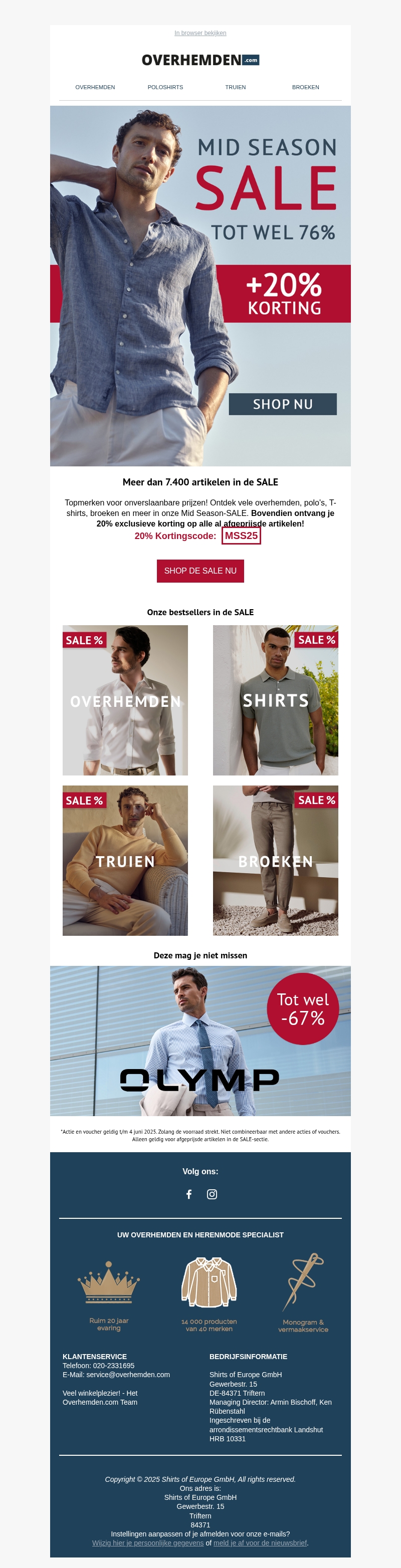Viewport: 401px width, 1568px height.
Task: Visit the Facebook page
Action: click(x=189, y=1194)
